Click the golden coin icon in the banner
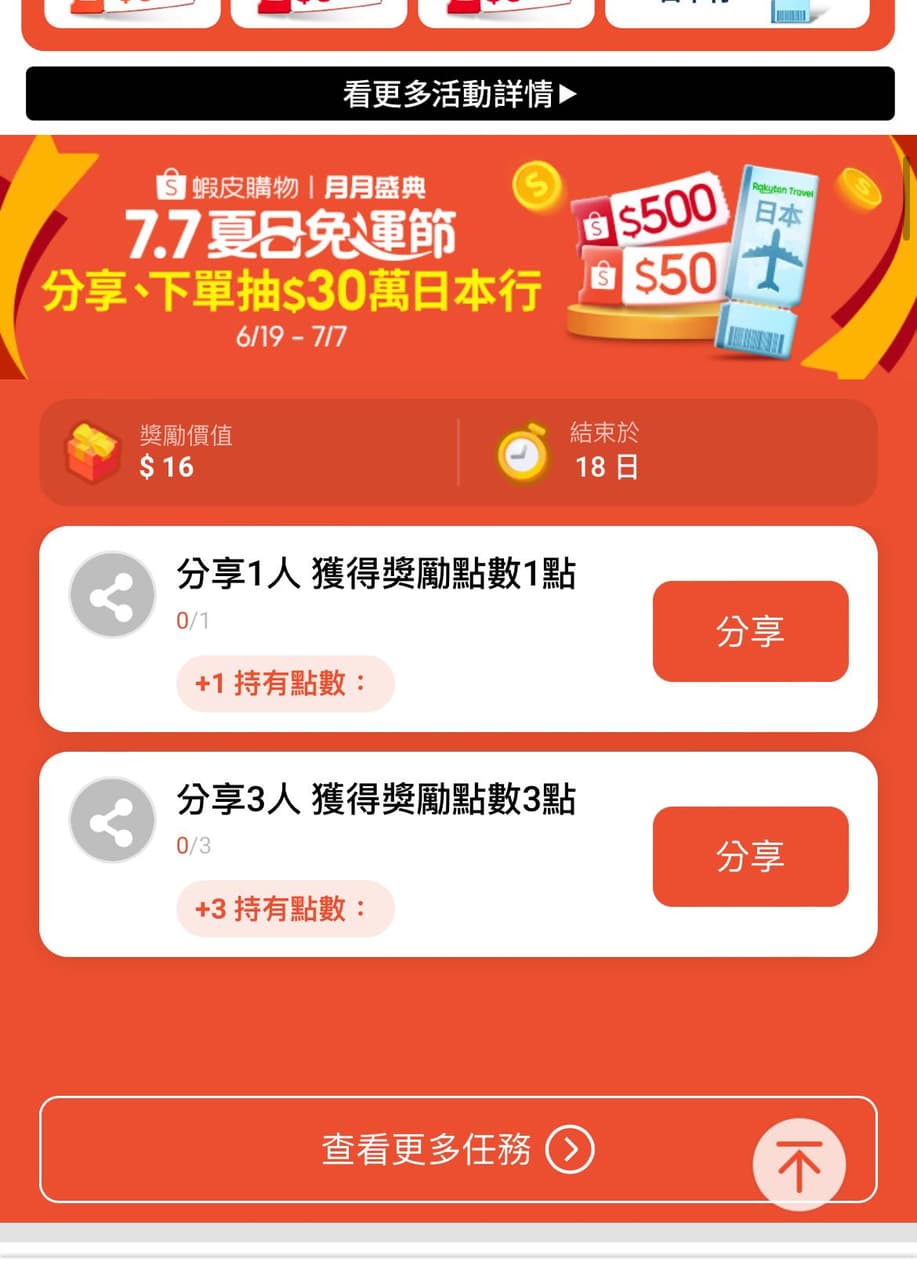917x1280 pixels. [x=538, y=187]
